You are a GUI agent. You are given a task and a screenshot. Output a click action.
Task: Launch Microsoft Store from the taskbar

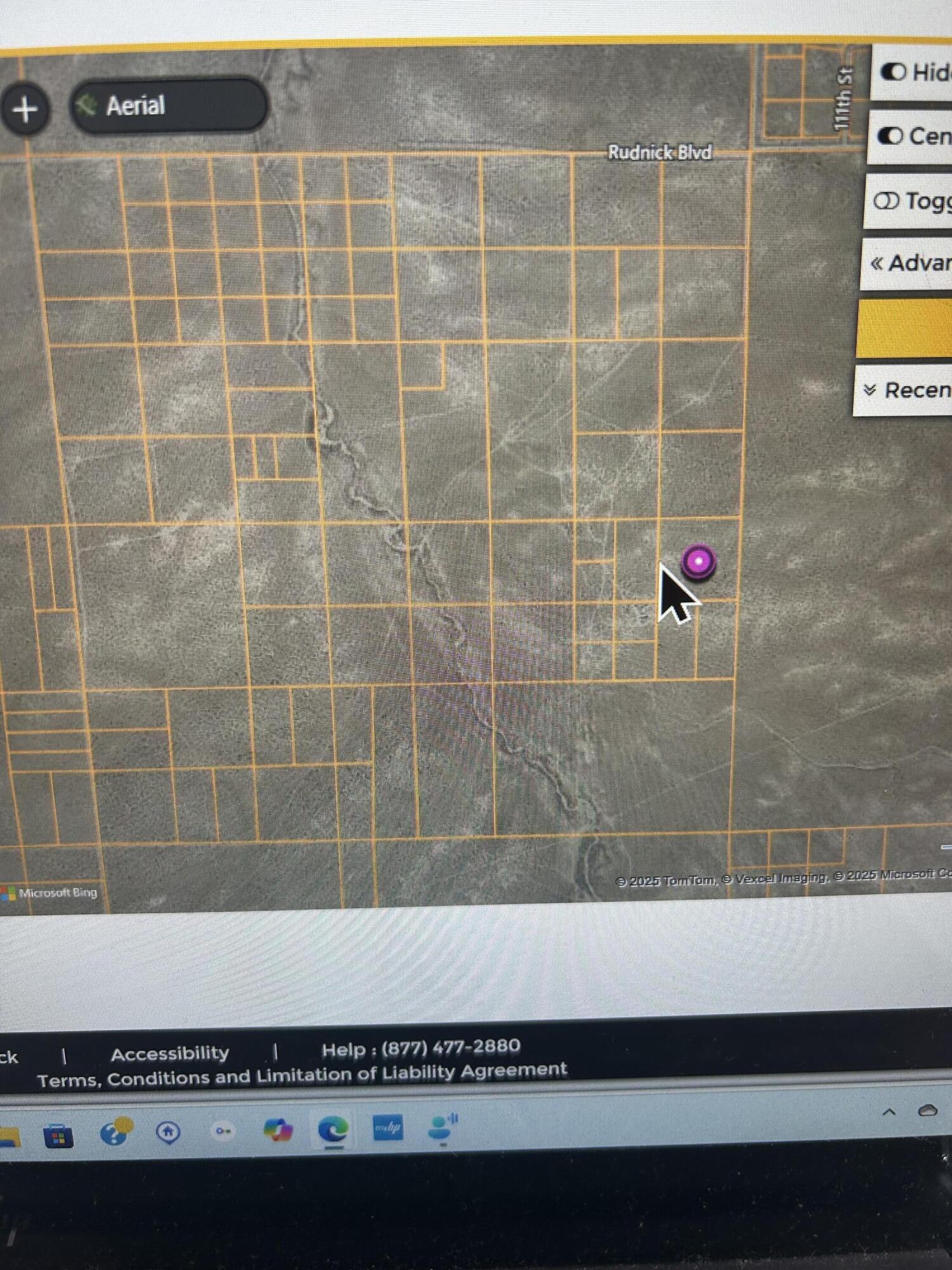click(58, 1136)
